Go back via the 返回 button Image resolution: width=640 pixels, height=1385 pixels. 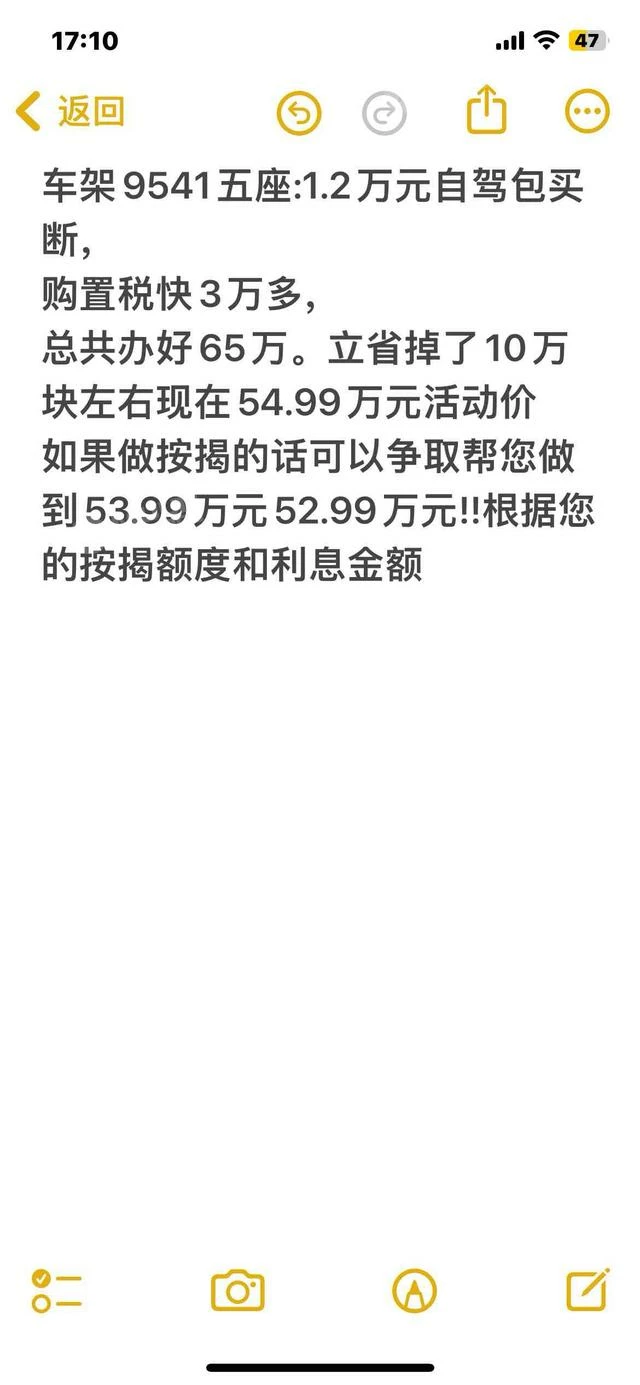click(70, 111)
